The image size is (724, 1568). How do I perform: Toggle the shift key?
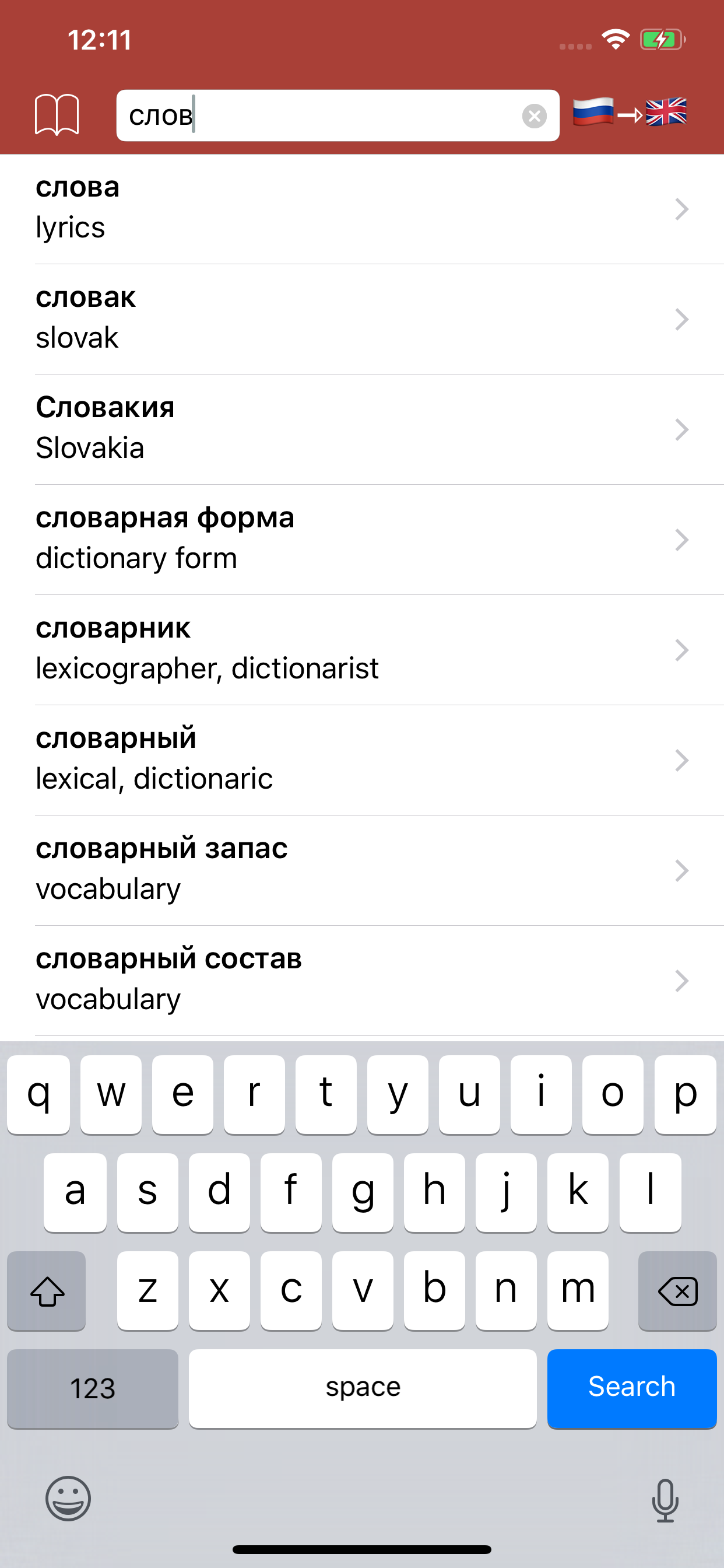pyautogui.click(x=46, y=1290)
